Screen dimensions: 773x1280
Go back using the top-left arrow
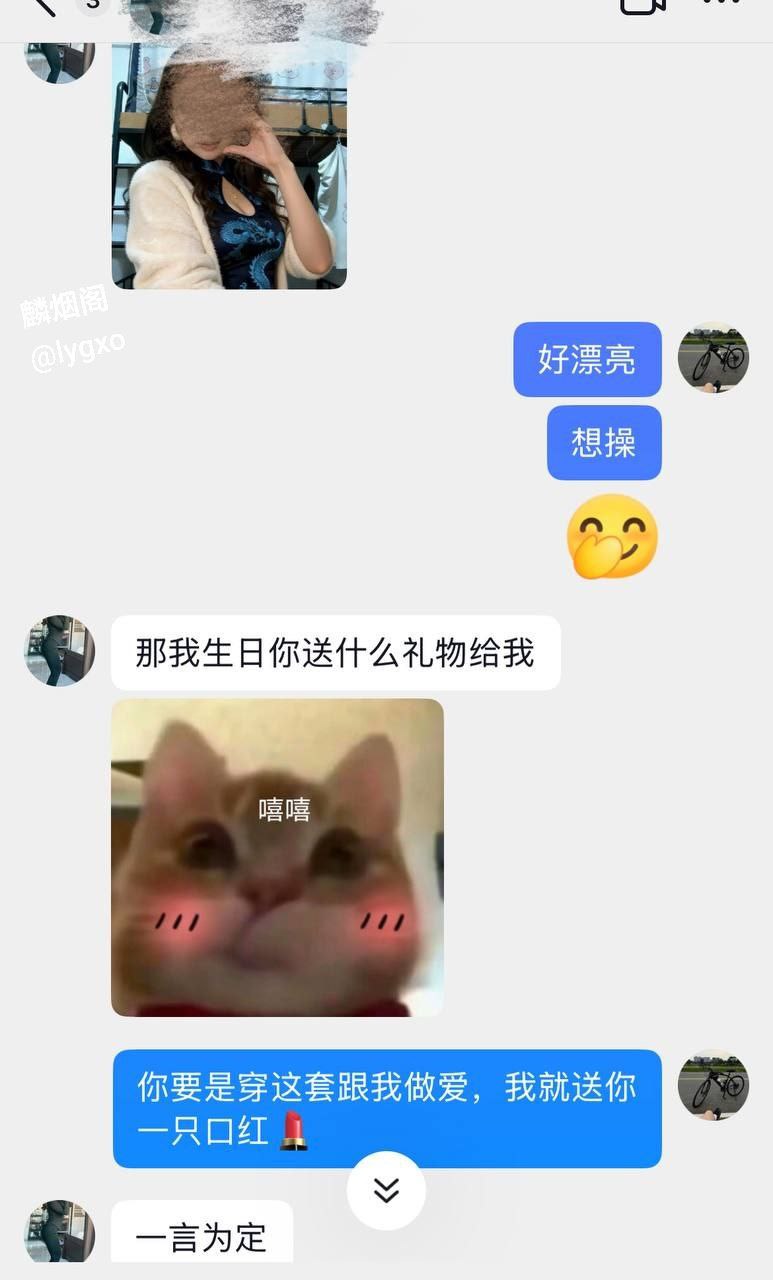click(43, 5)
